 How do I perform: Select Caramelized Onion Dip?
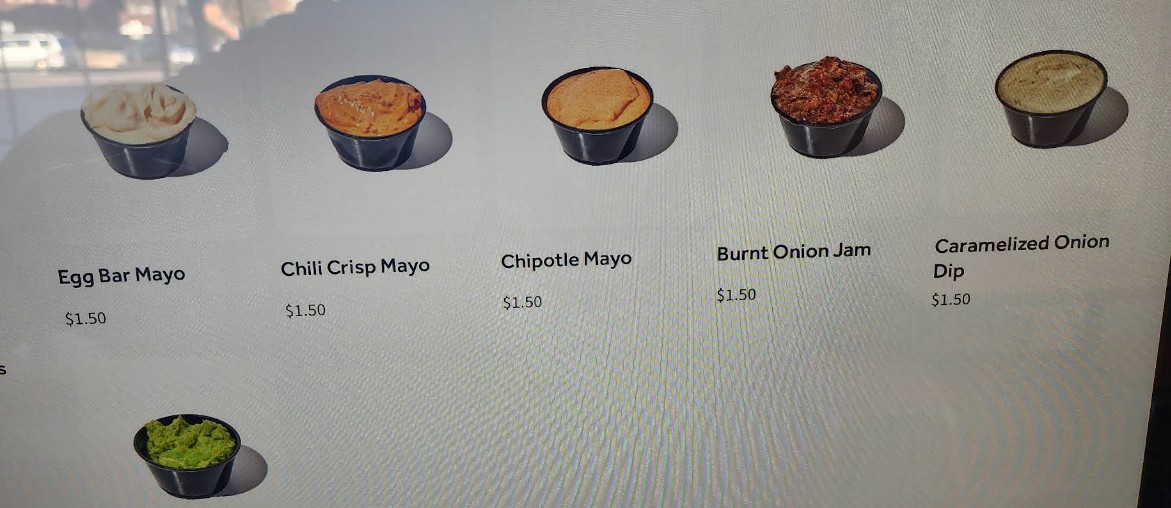[x=1050, y=97]
